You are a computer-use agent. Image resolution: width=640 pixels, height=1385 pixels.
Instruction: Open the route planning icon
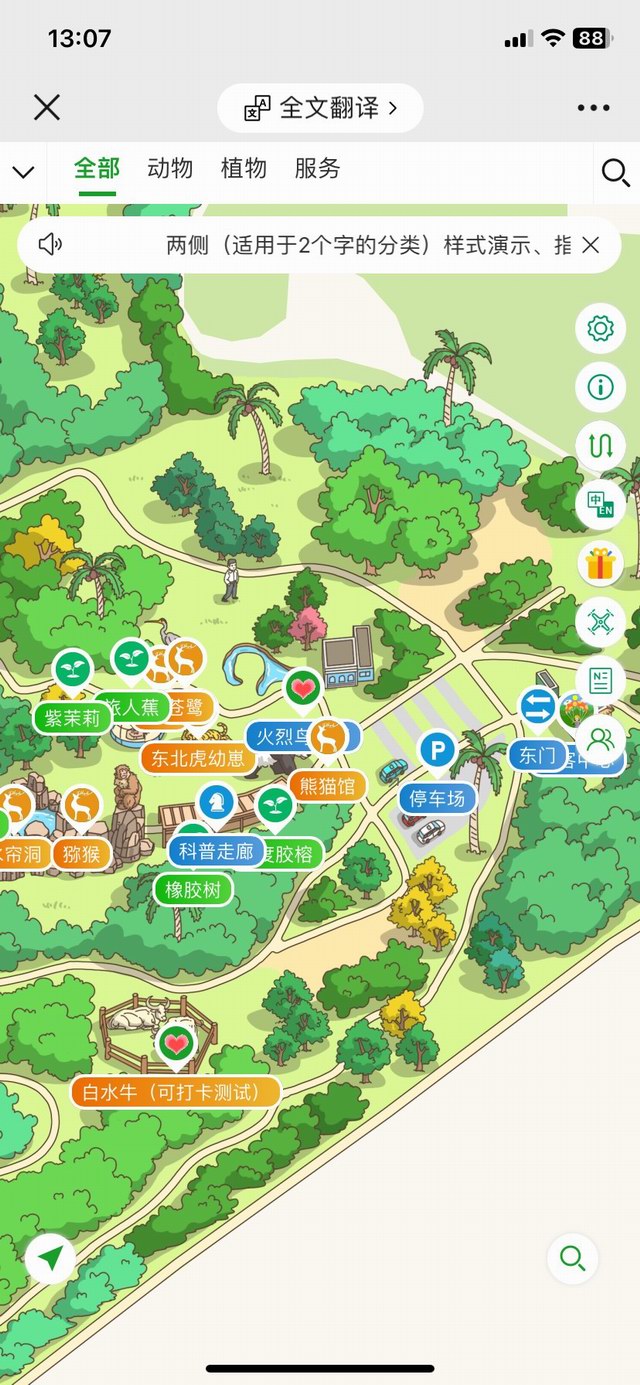click(x=600, y=446)
